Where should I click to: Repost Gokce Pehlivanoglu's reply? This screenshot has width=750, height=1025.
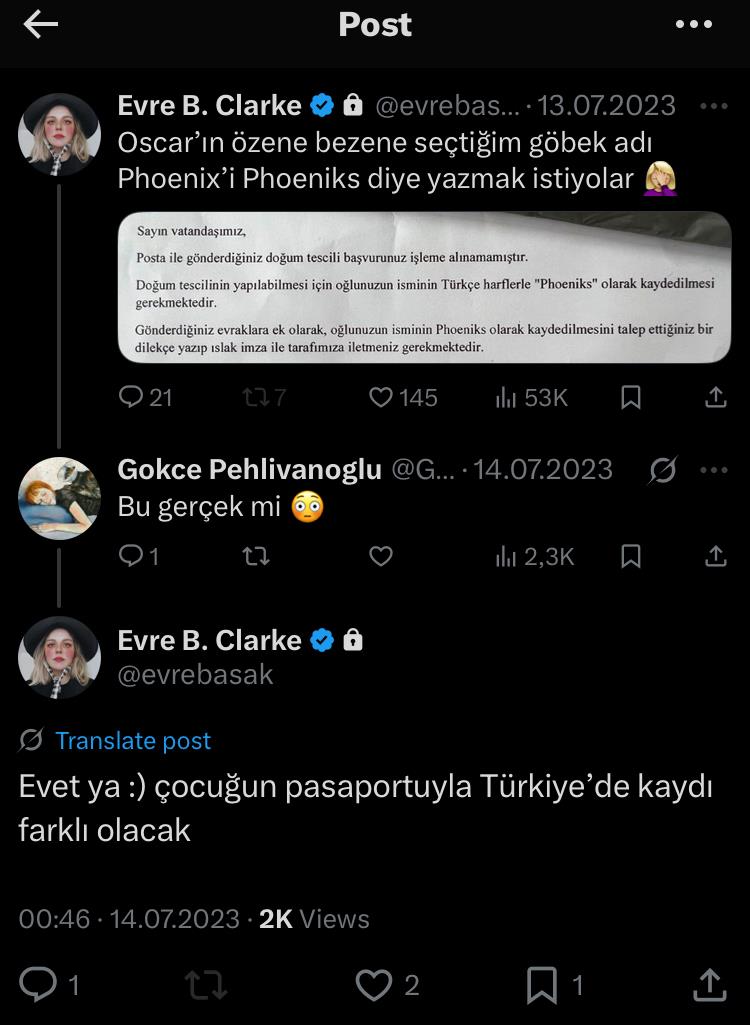[256, 556]
